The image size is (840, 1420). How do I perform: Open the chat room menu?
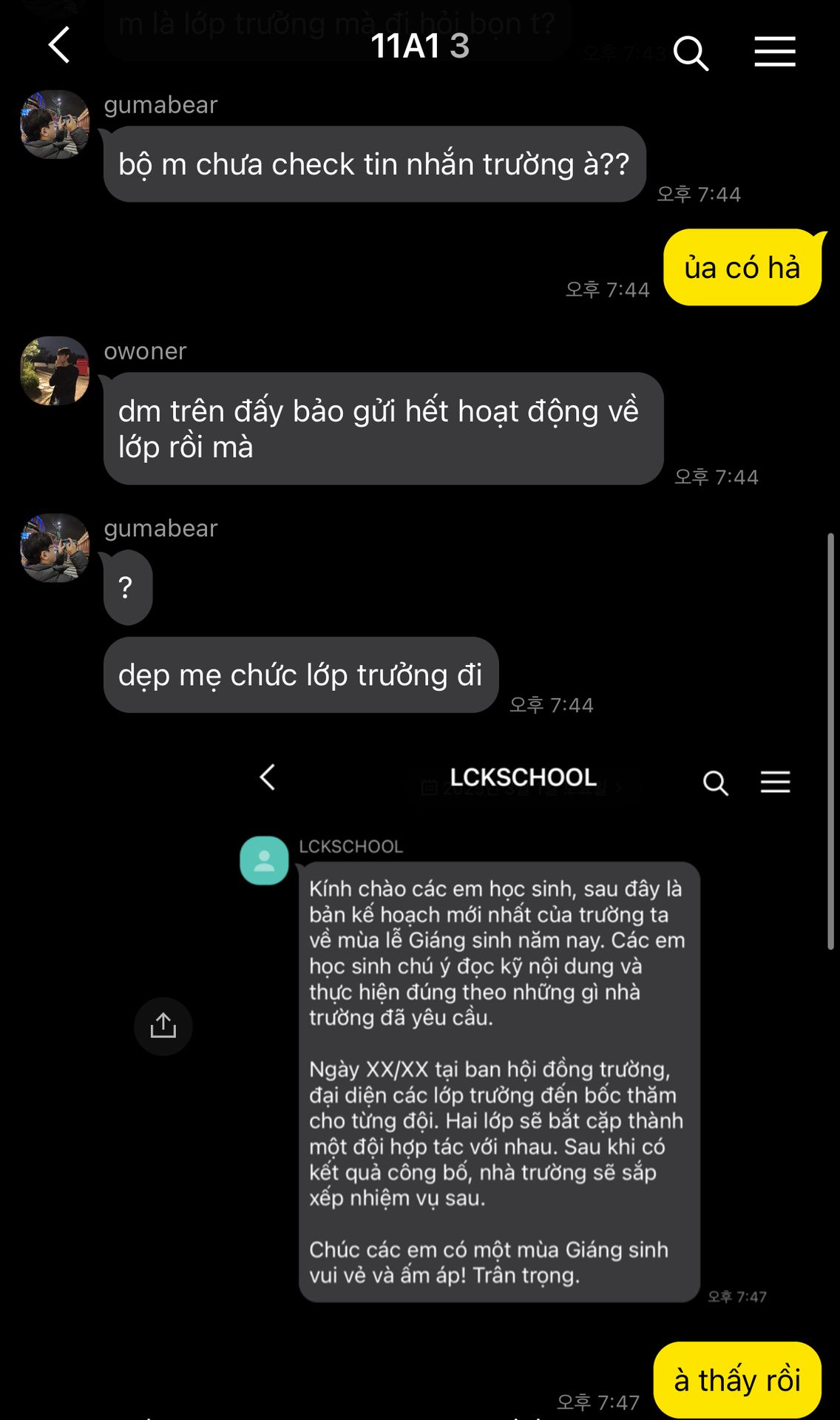(x=775, y=52)
